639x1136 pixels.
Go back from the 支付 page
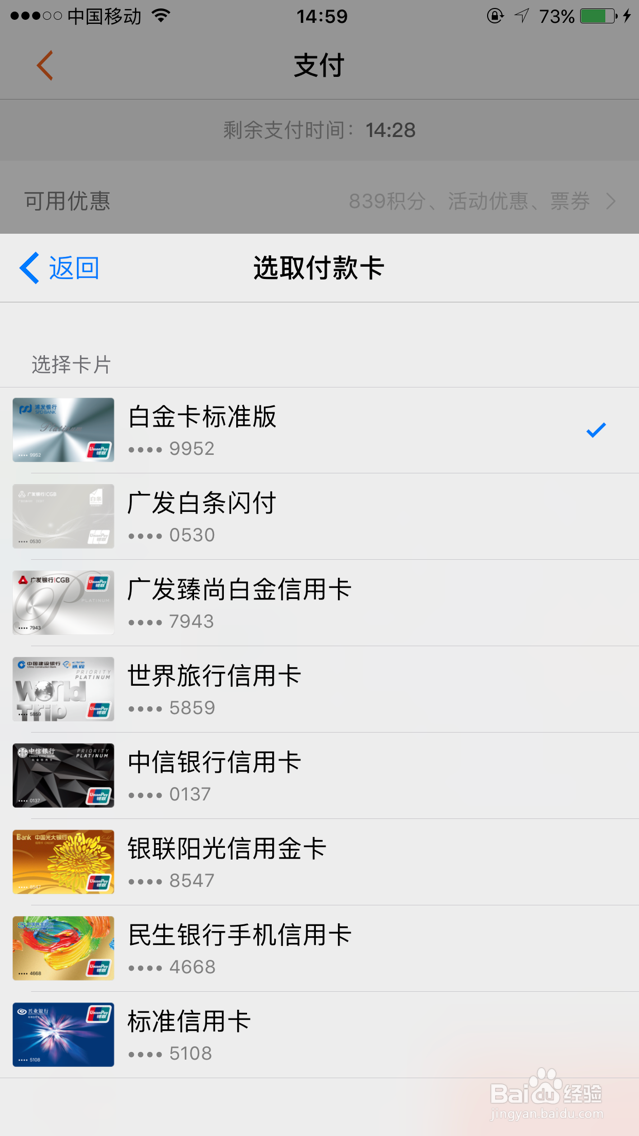44,66
